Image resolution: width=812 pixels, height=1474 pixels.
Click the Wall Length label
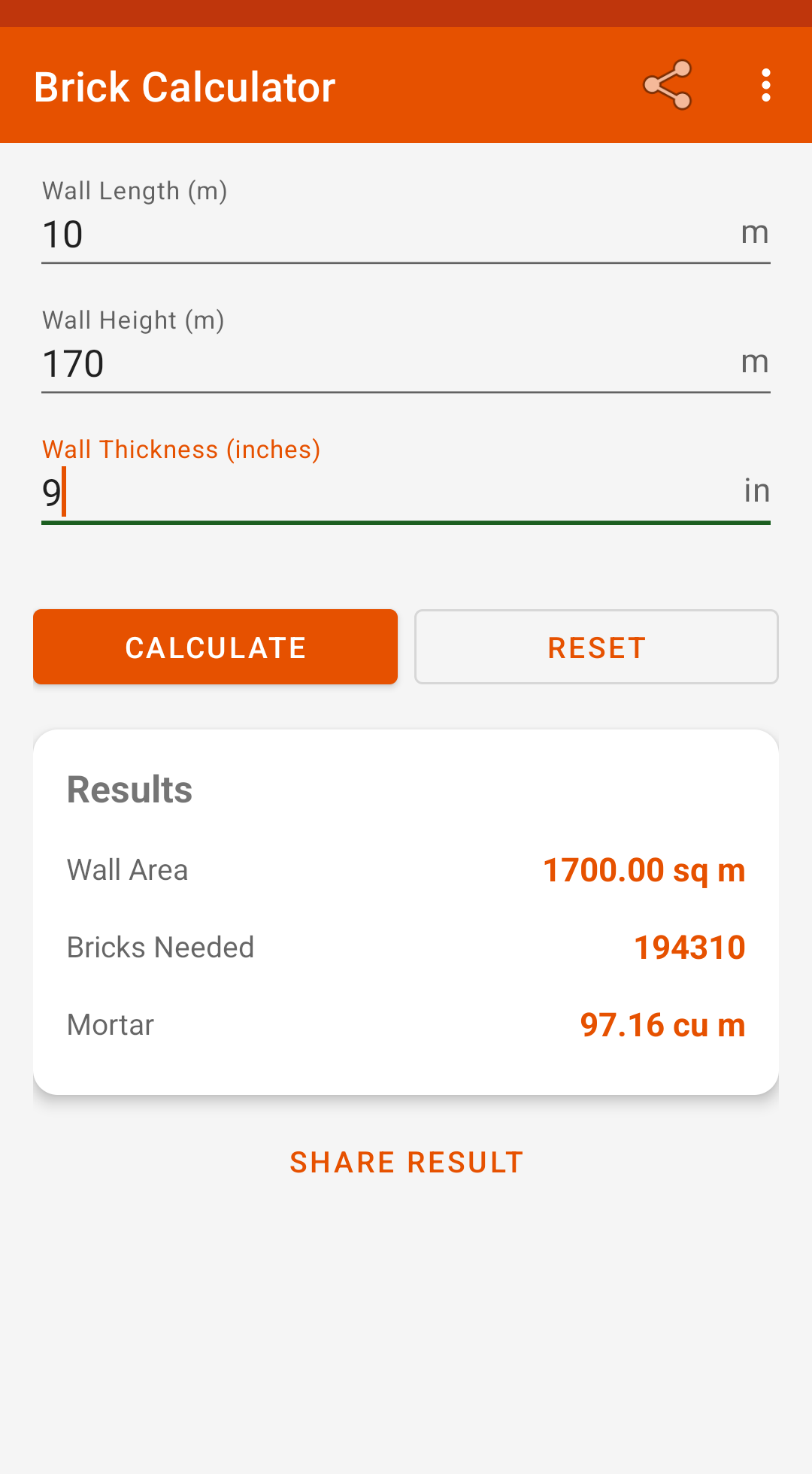[x=135, y=191]
